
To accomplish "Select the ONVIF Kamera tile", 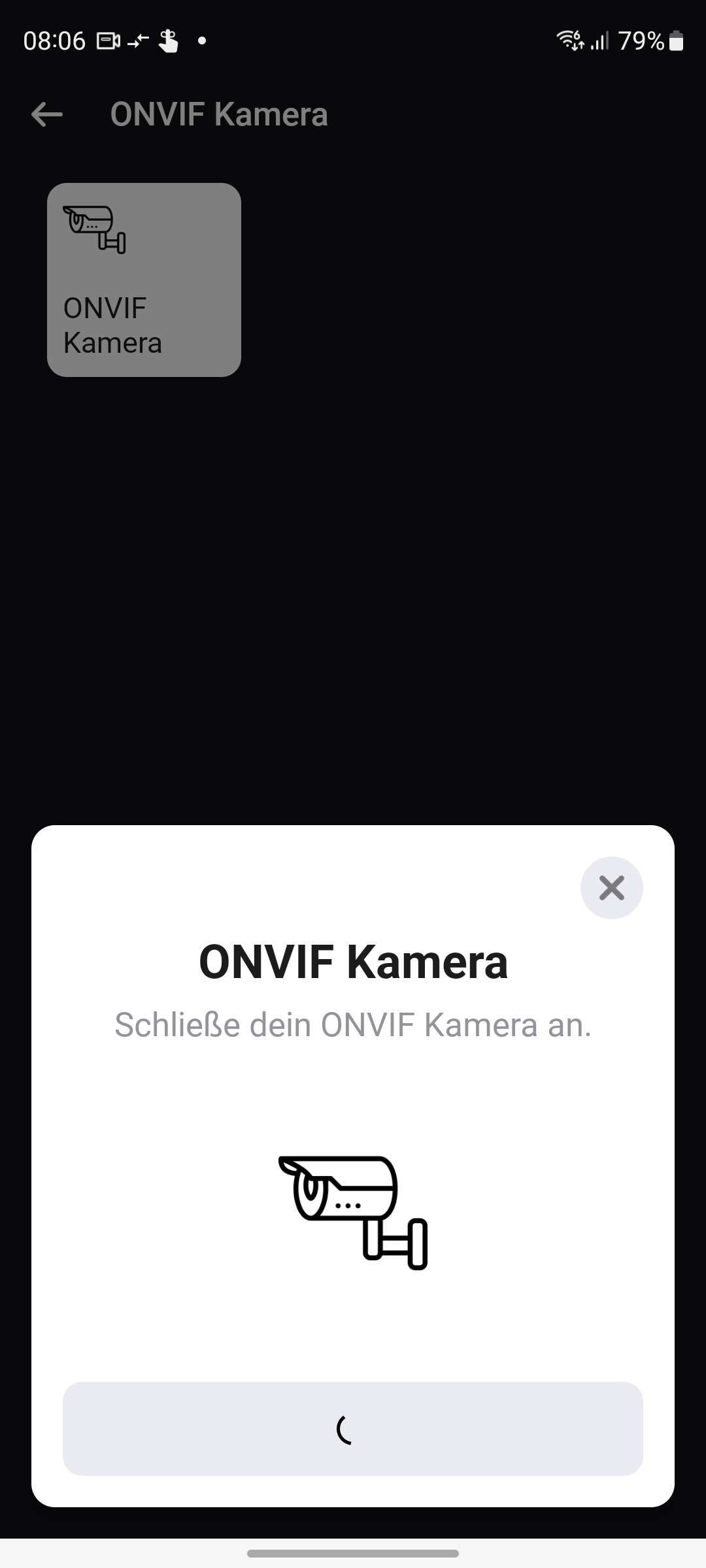I will (144, 280).
